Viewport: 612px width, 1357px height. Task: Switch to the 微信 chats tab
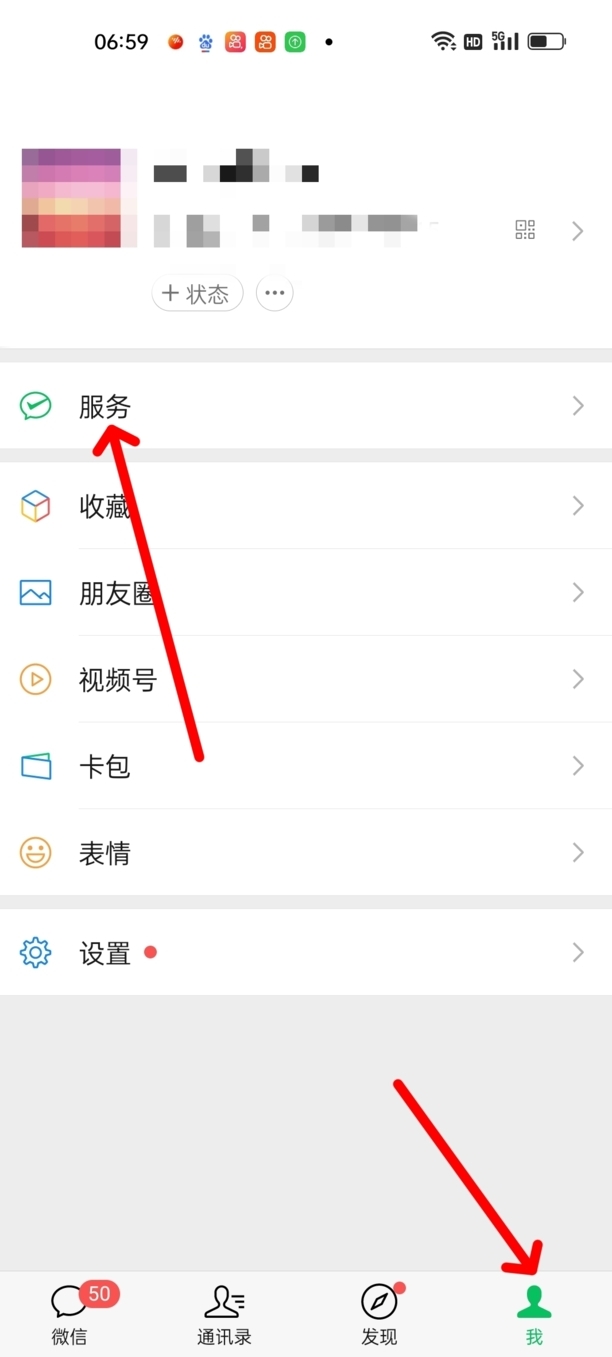click(70, 1314)
